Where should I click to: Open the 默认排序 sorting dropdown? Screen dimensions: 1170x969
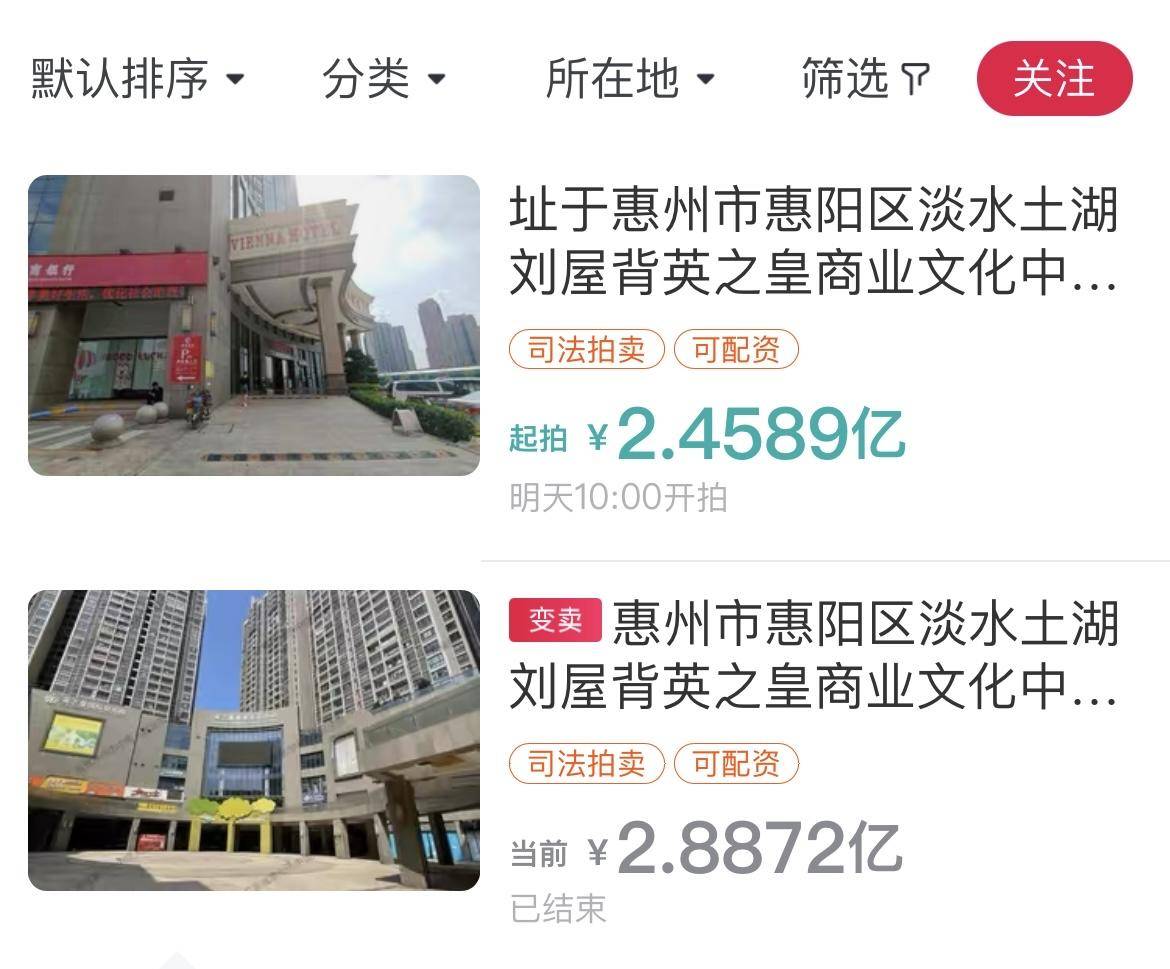pos(137,78)
